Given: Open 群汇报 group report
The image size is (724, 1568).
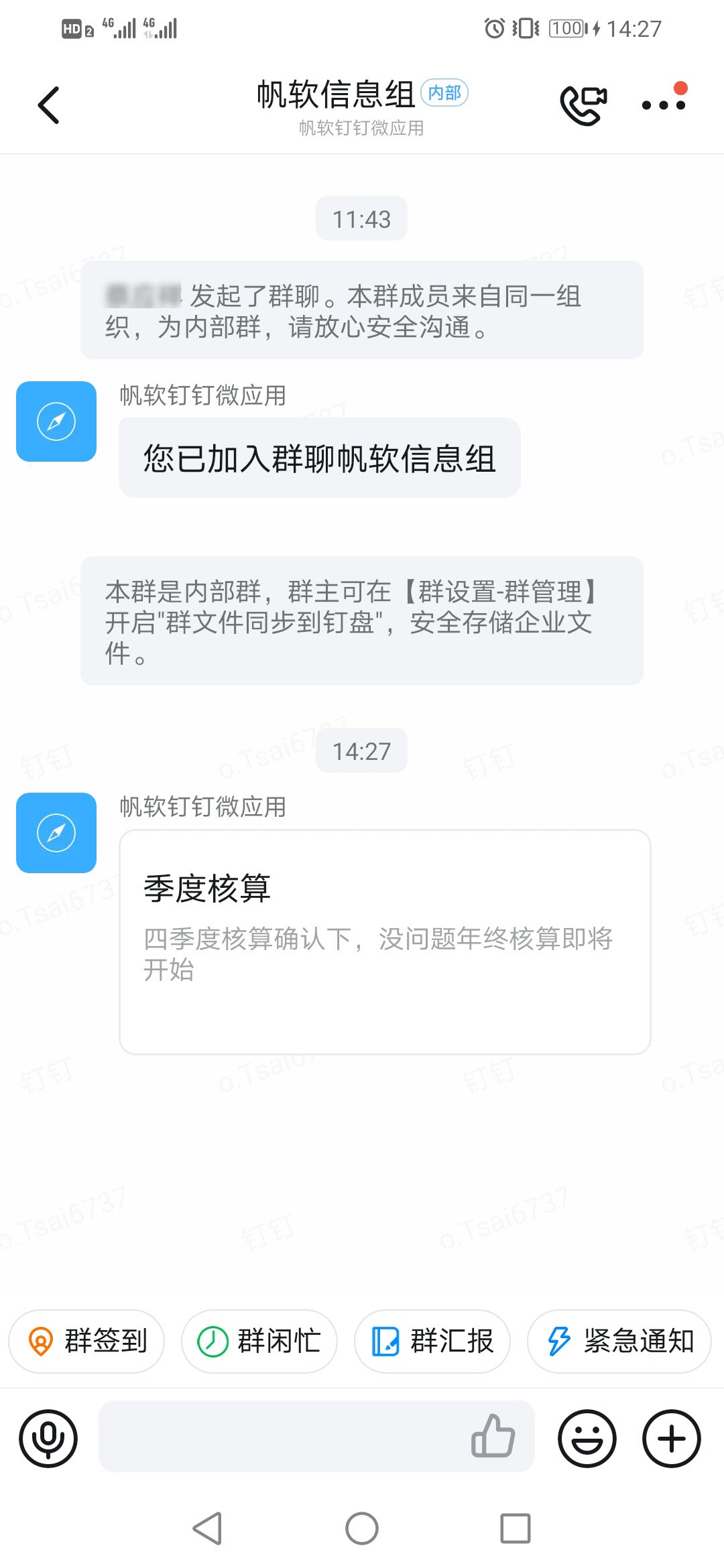Looking at the screenshot, I should click(x=432, y=1341).
